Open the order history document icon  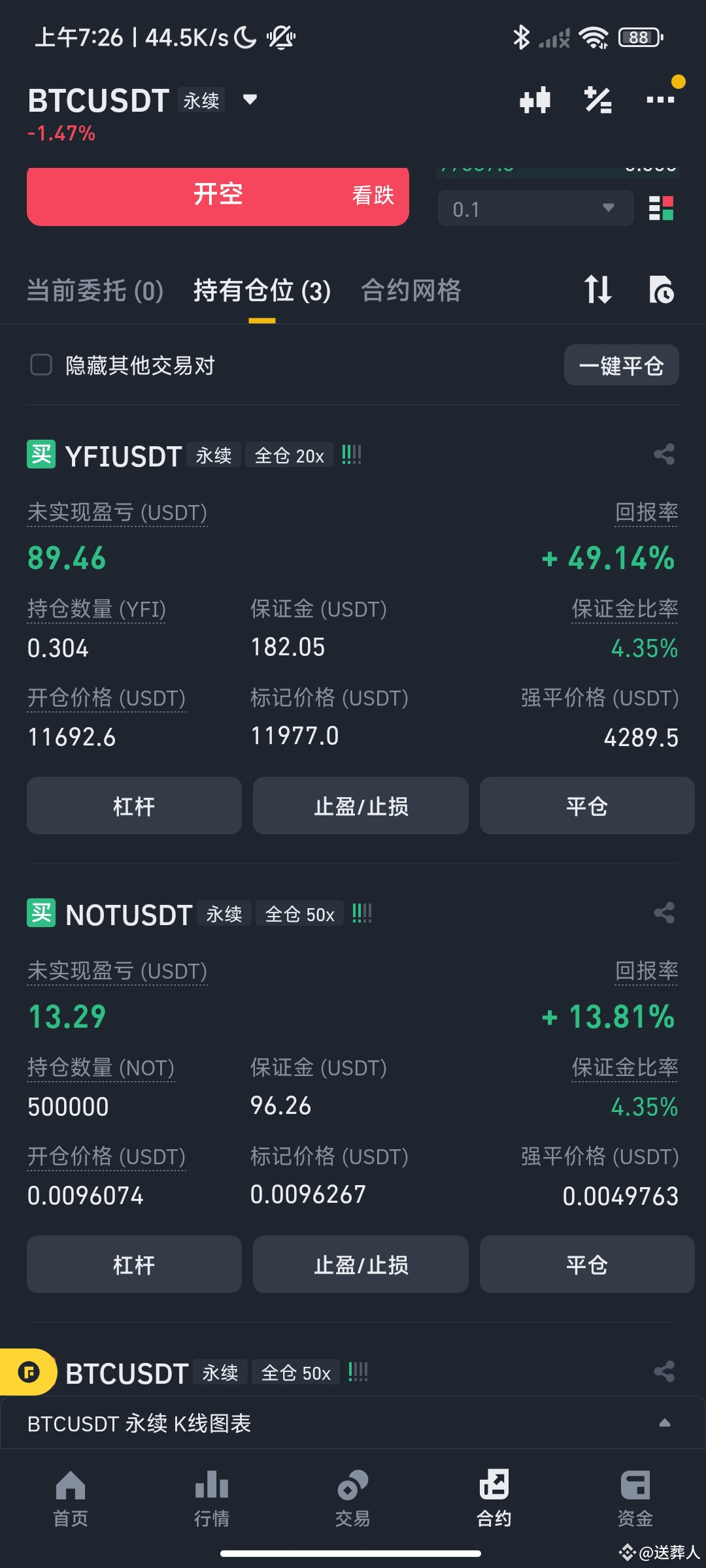pos(662,291)
